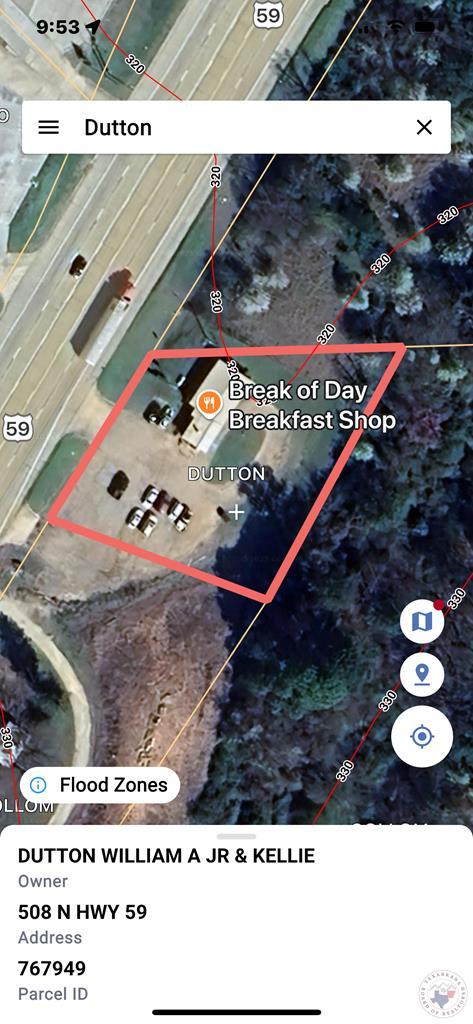Open the Flood Zones info chip

point(100,785)
